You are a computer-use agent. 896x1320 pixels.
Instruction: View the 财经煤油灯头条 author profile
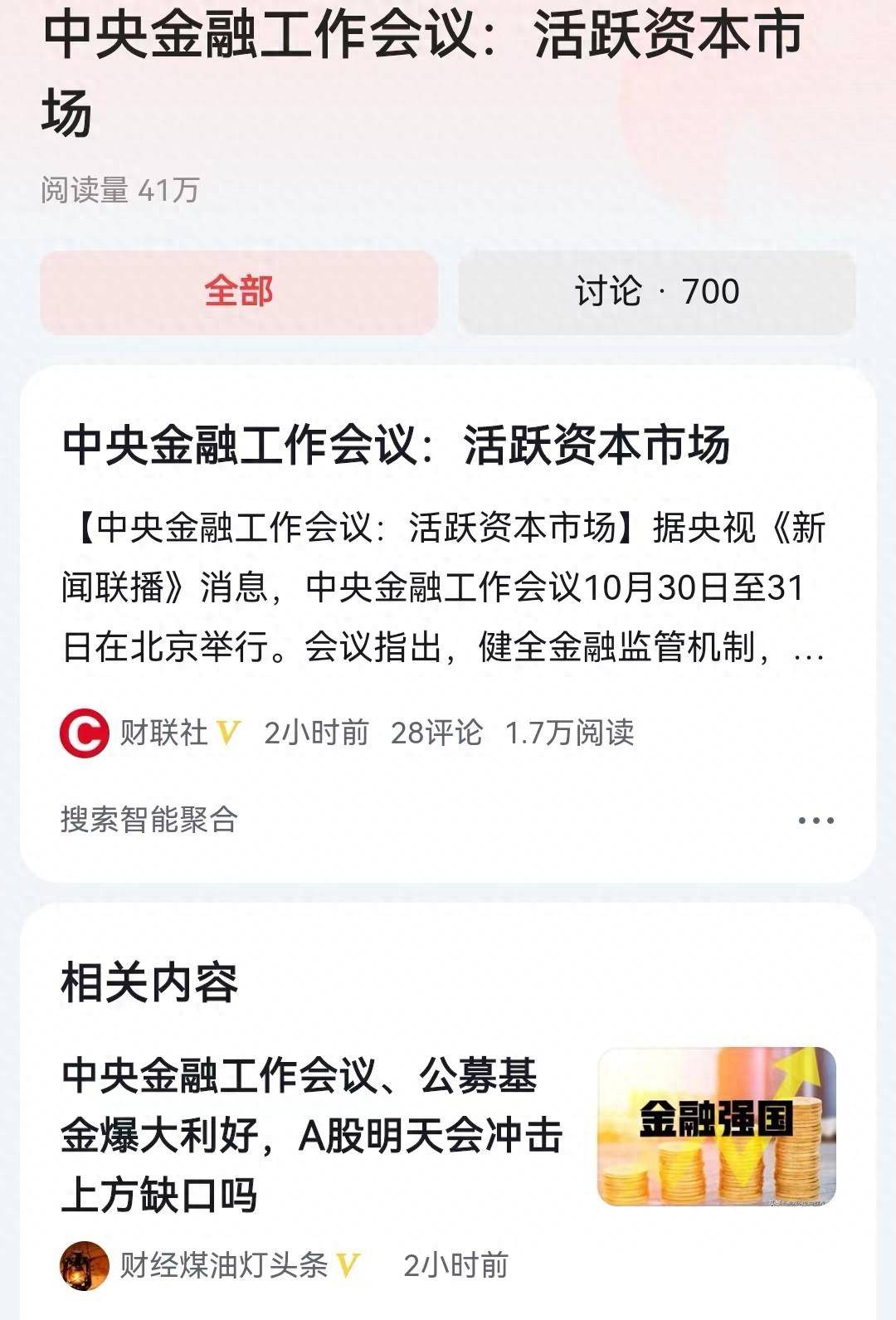pyautogui.click(x=222, y=1265)
